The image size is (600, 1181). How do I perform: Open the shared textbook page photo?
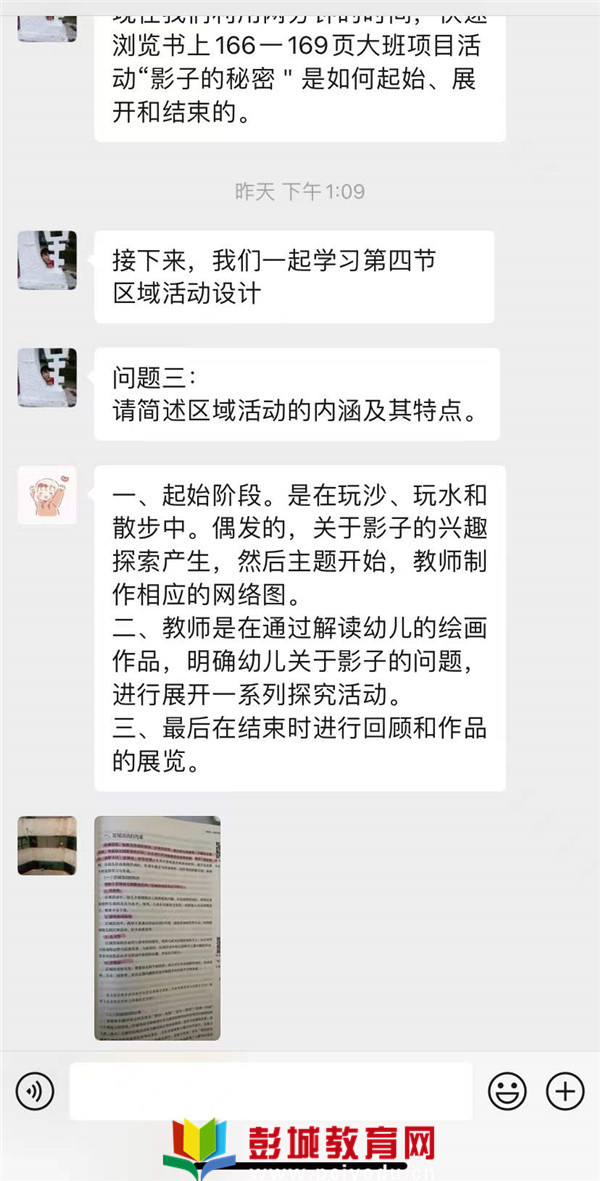tap(157, 928)
